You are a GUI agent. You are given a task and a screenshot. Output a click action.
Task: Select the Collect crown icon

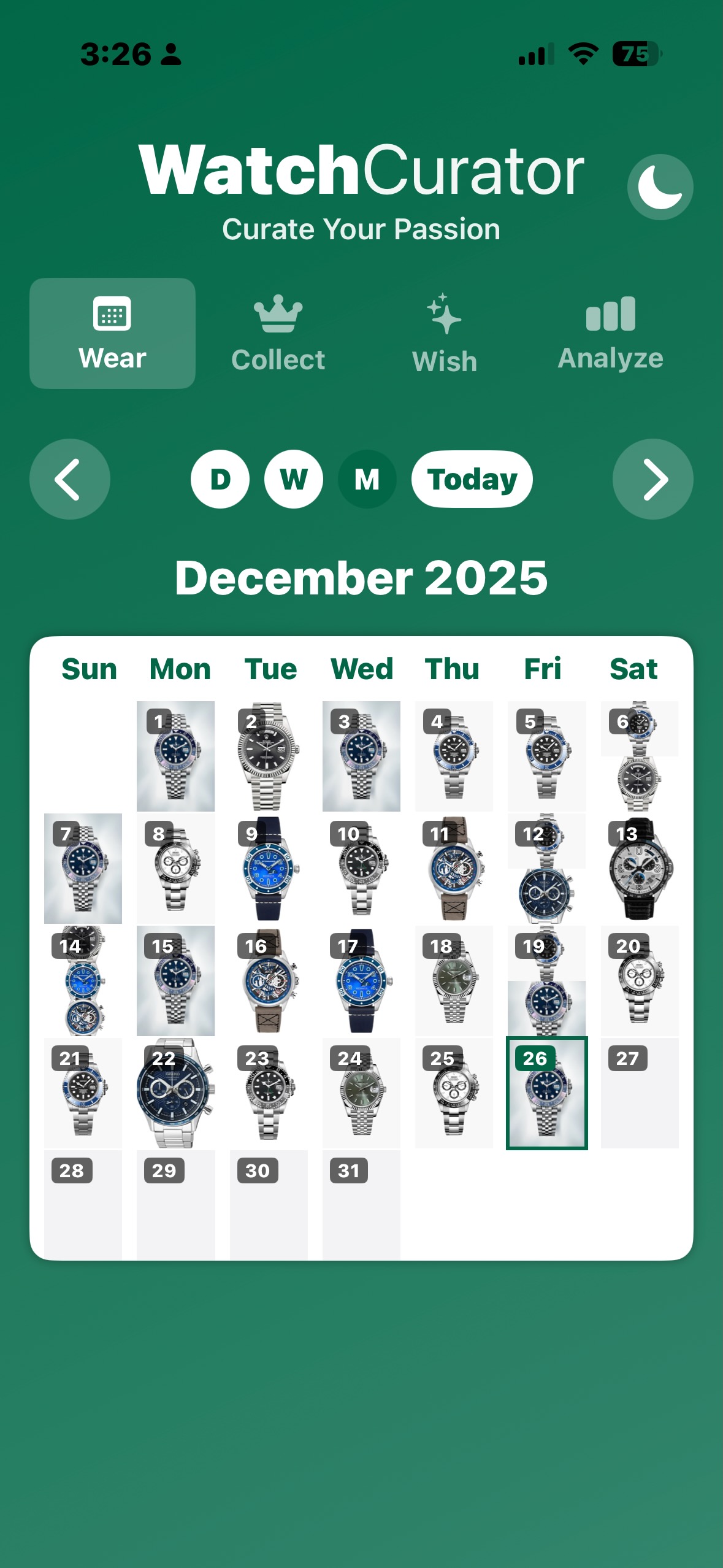tap(278, 314)
